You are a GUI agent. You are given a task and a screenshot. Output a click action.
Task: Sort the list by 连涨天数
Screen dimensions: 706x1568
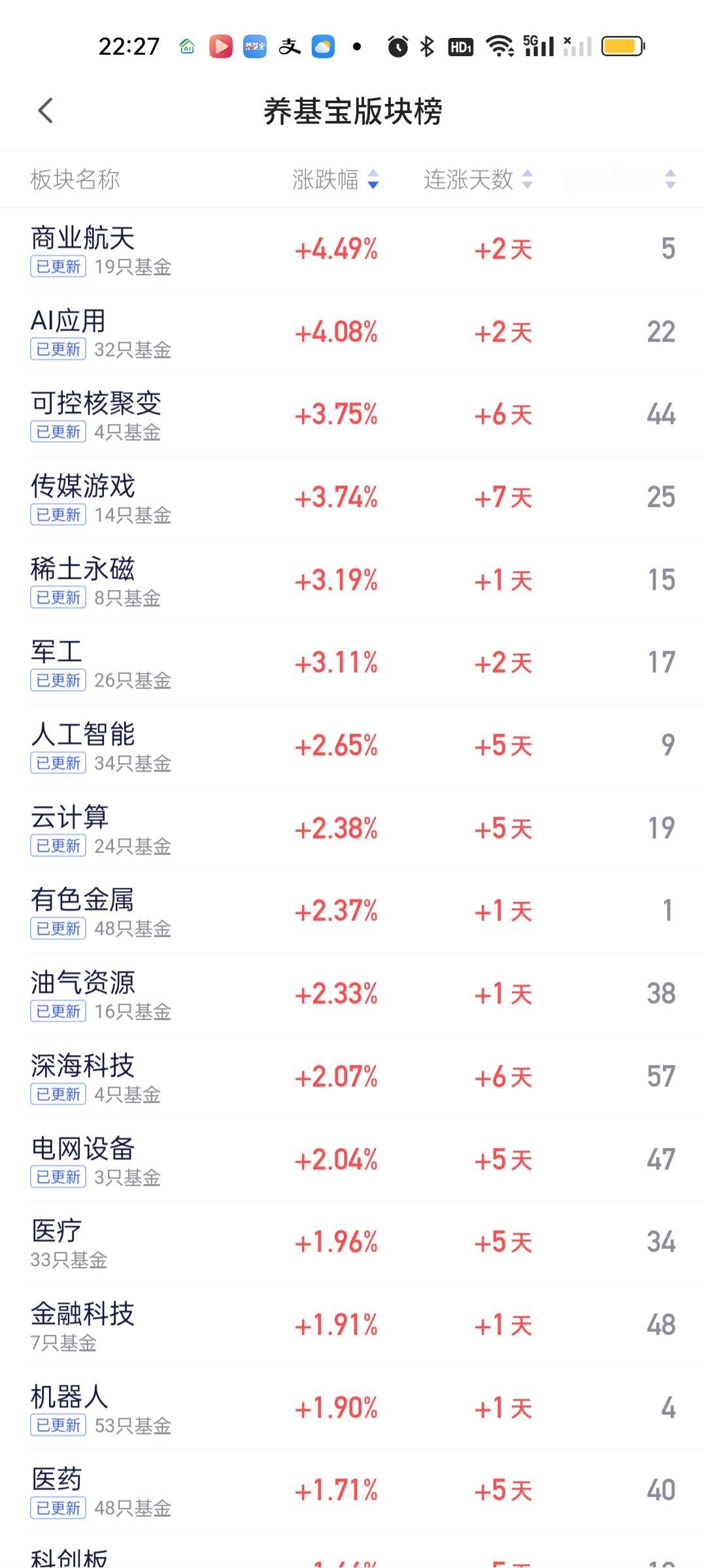478,179
